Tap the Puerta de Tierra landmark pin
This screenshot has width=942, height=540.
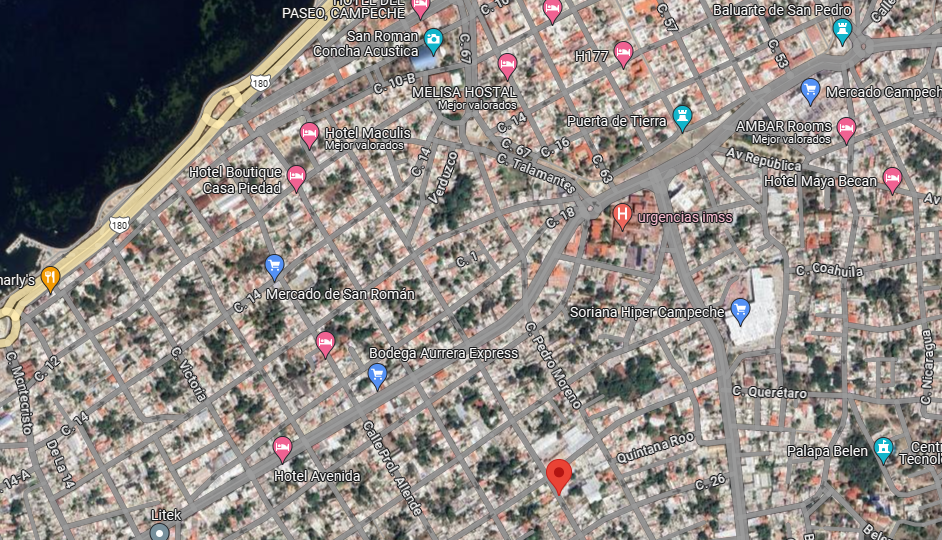pyautogui.click(x=682, y=118)
